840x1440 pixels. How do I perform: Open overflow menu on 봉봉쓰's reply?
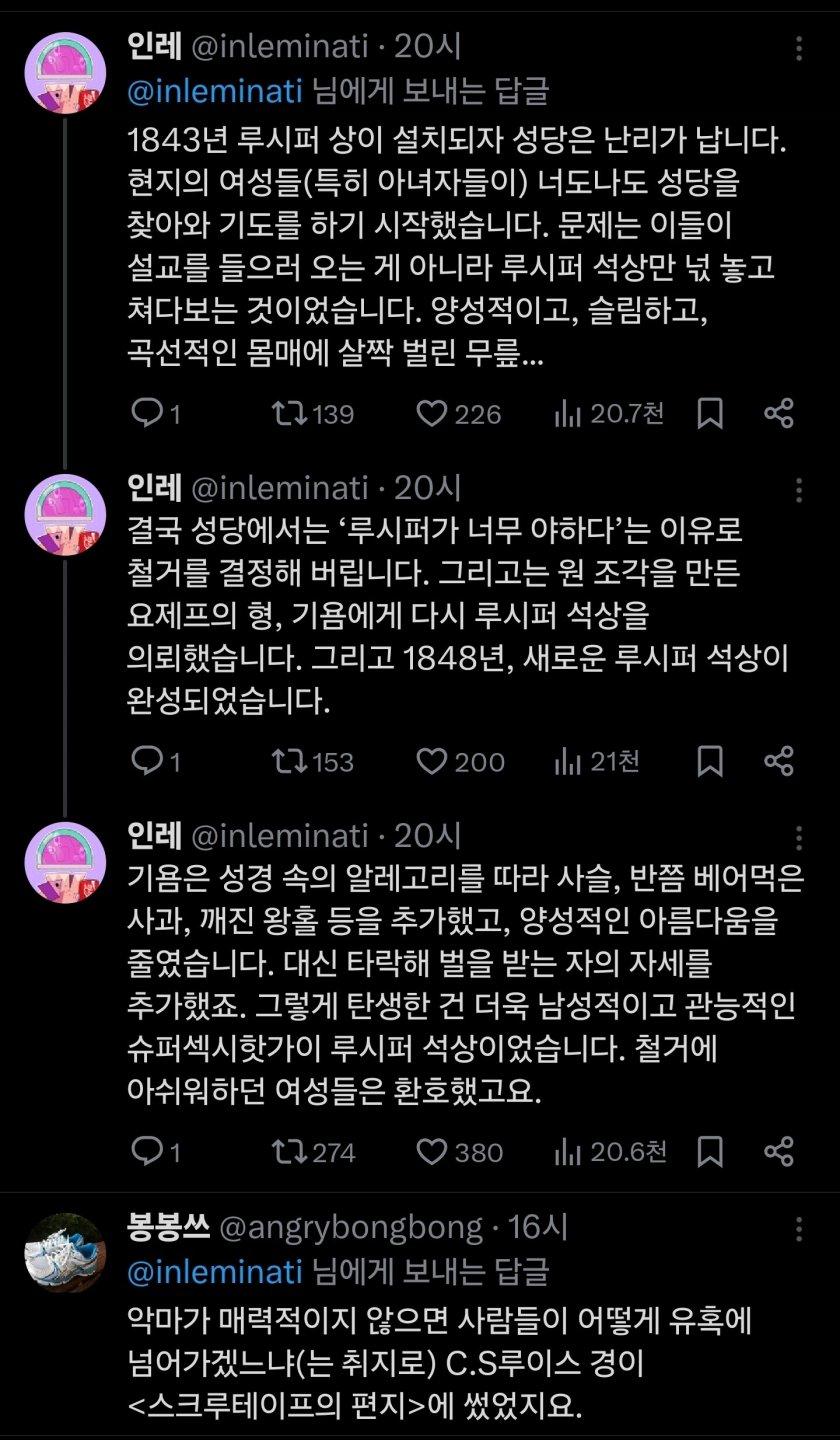coord(798,1228)
